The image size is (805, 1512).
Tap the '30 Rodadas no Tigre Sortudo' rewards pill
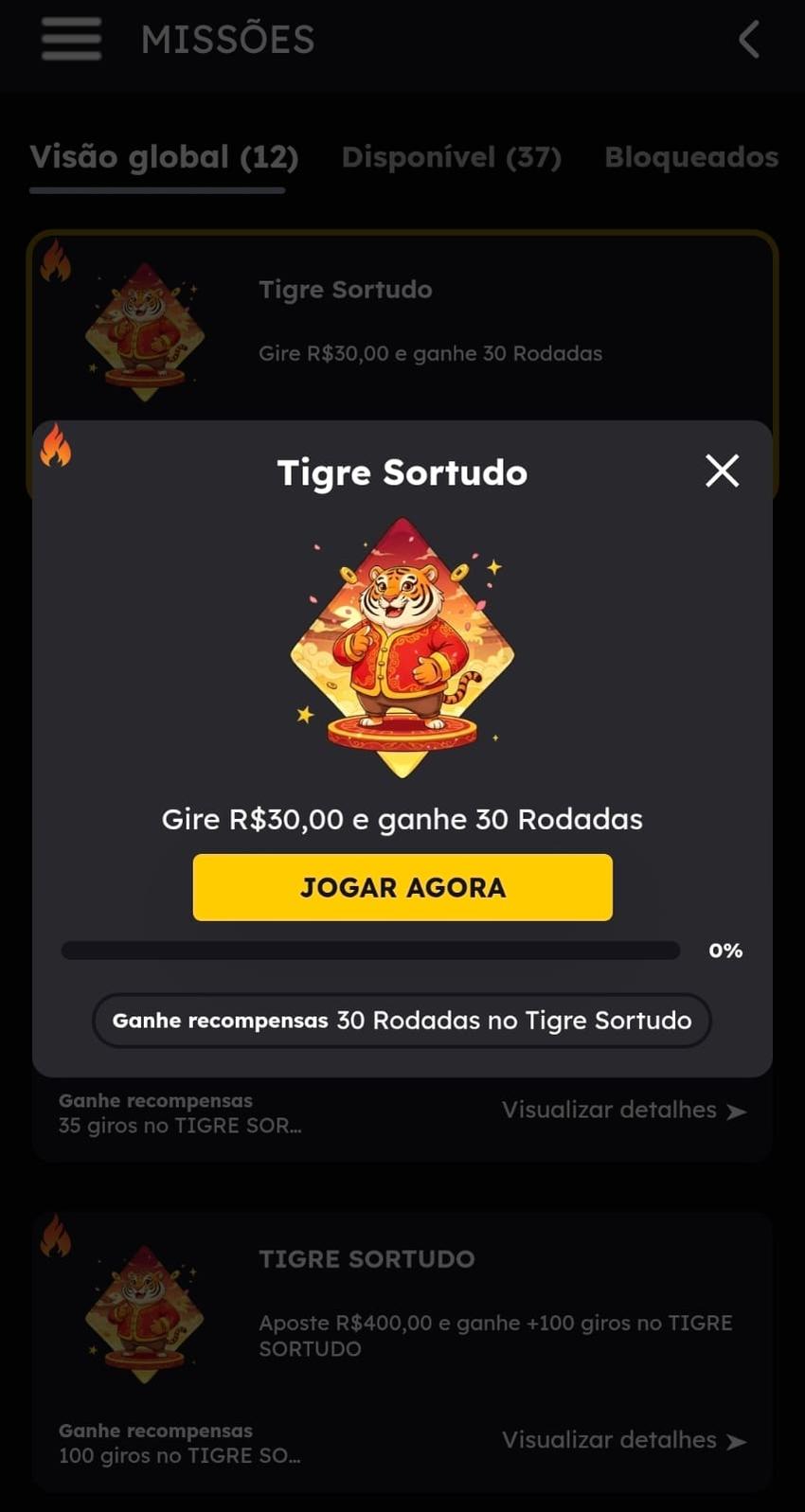(402, 1021)
